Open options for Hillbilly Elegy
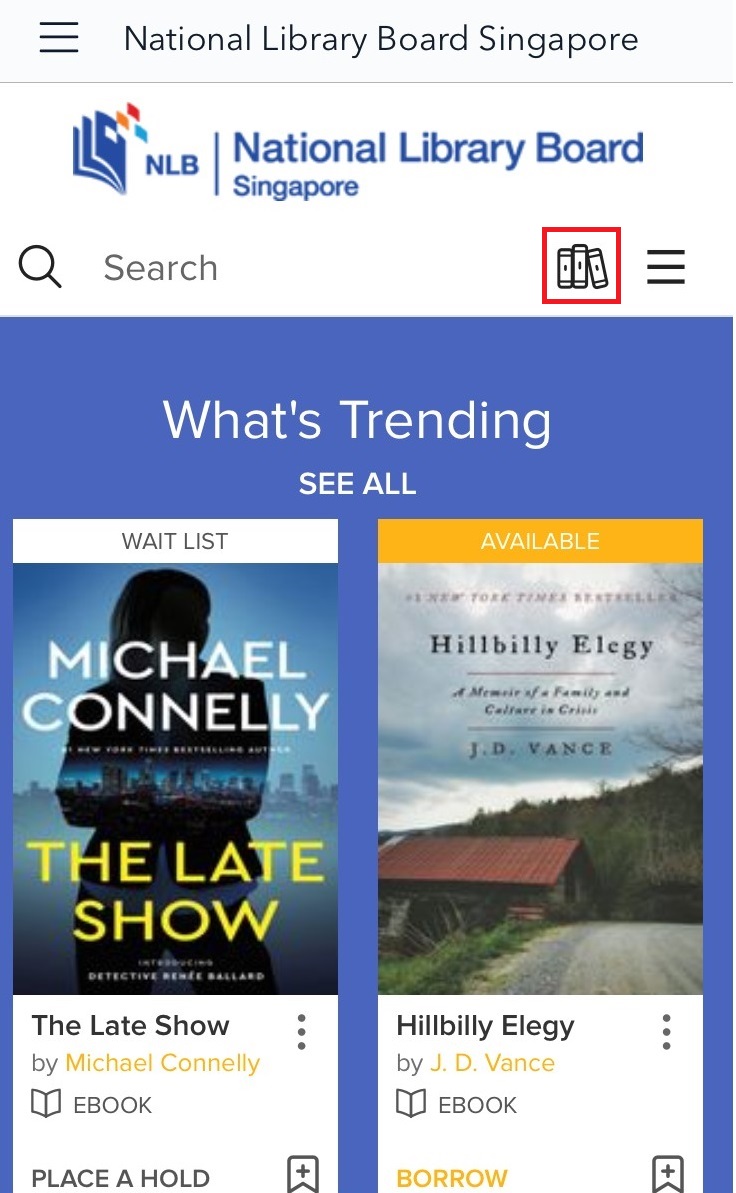 [x=666, y=1032]
